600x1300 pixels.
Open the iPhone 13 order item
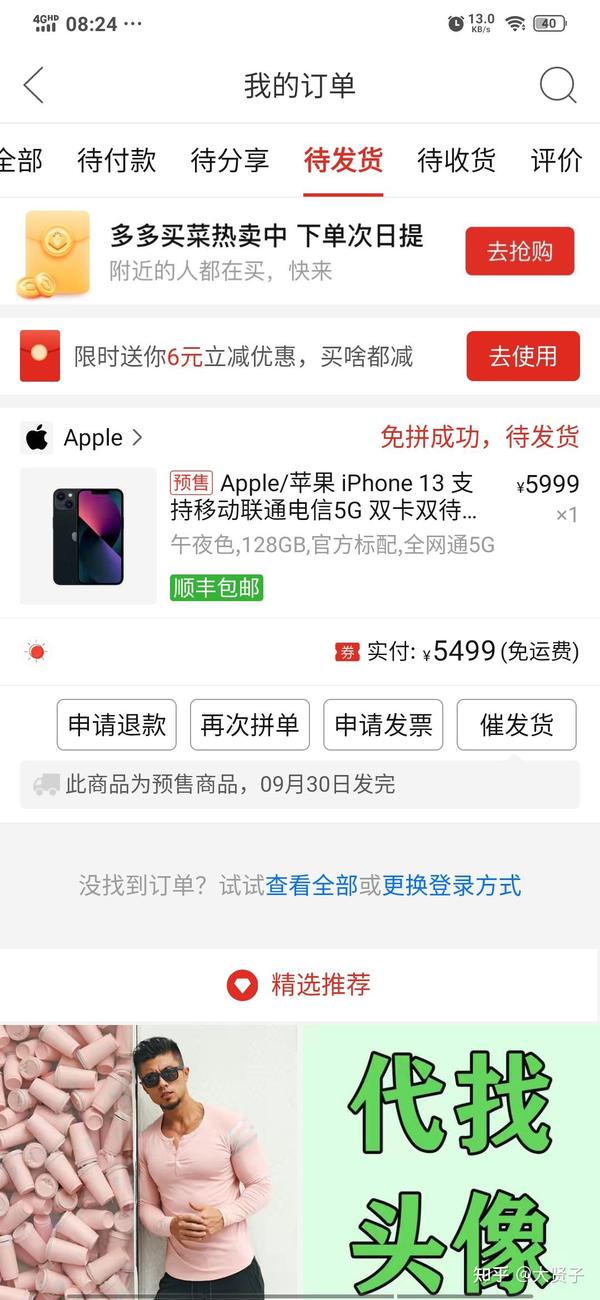[300, 536]
